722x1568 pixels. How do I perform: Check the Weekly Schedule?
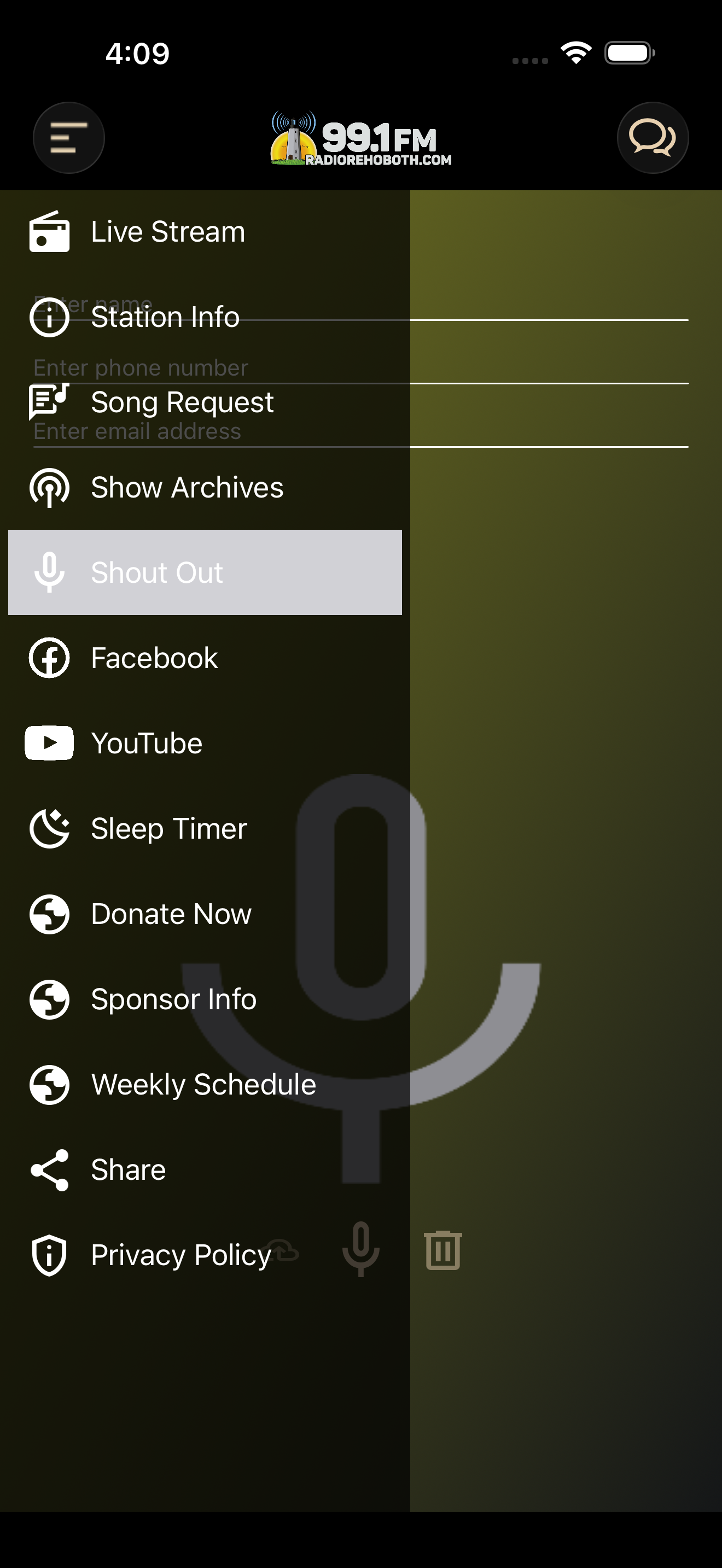[205, 1084]
